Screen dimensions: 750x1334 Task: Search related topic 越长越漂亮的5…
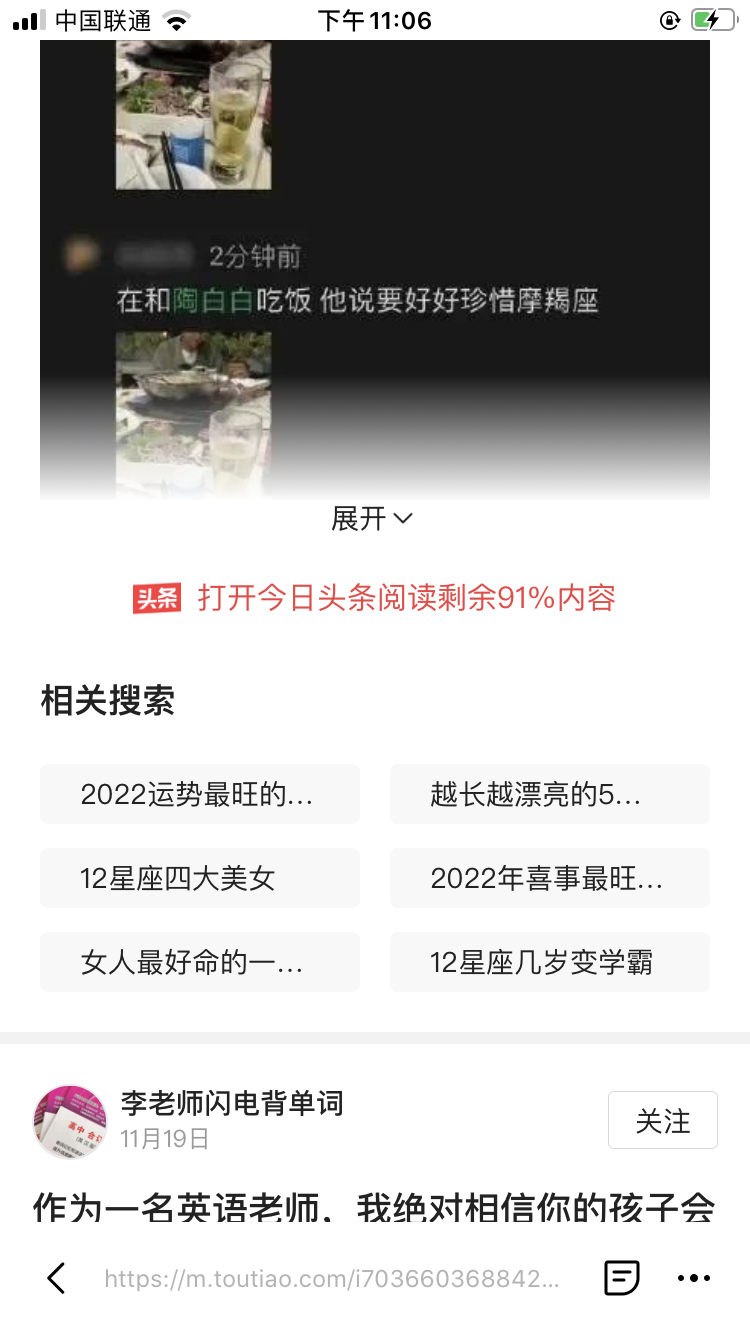click(549, 794)
